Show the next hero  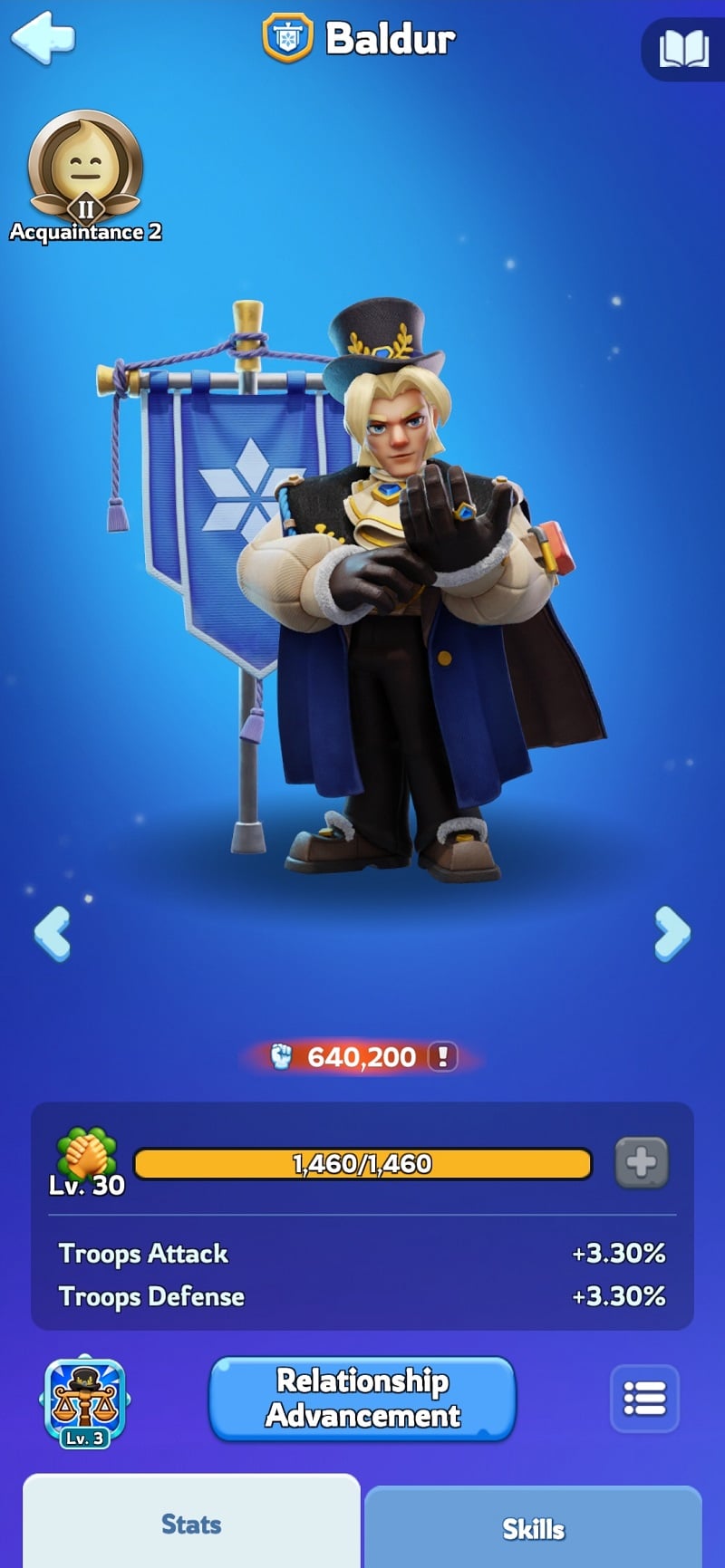pos(672,932)
